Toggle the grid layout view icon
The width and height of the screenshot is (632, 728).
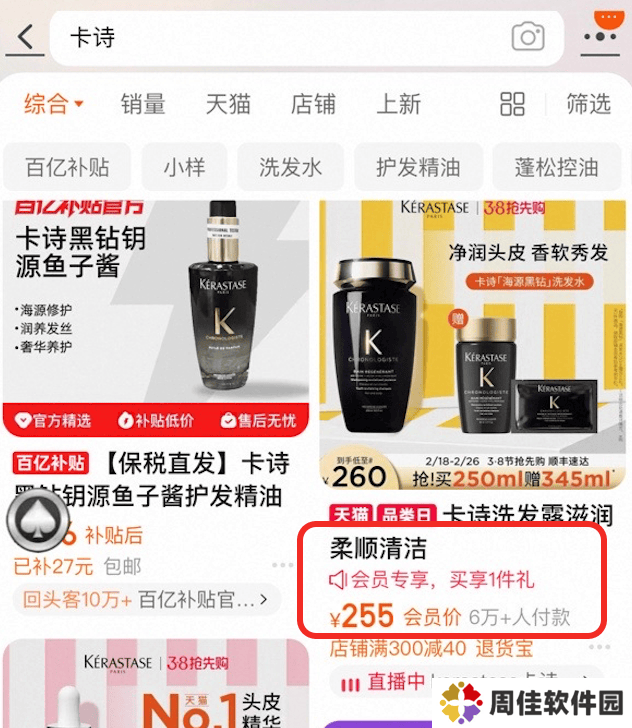pyautogui.click(x=513, y=104)
